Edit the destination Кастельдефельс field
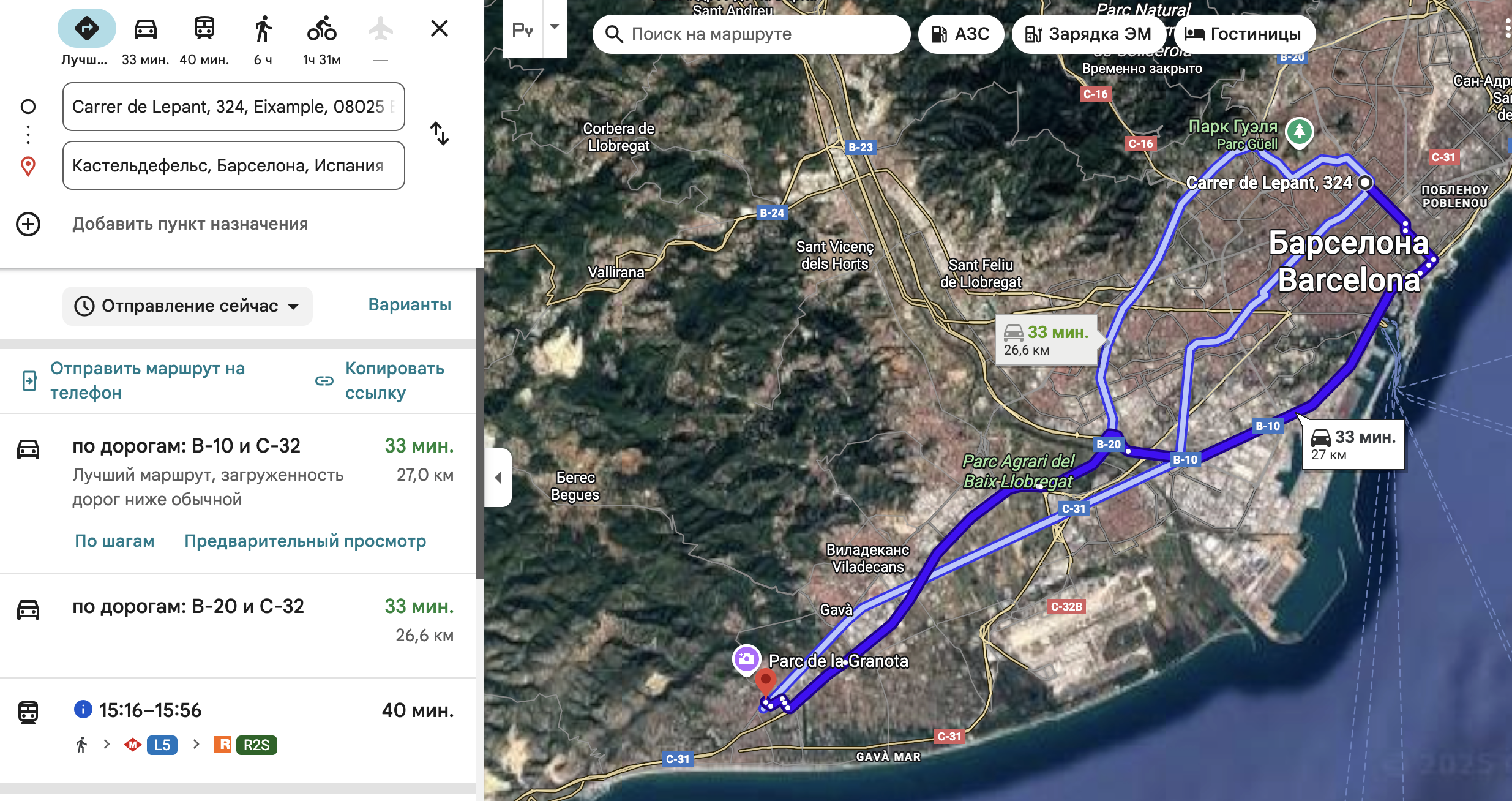This screenshot has width=1512, height=801. [x=233, y=166]
